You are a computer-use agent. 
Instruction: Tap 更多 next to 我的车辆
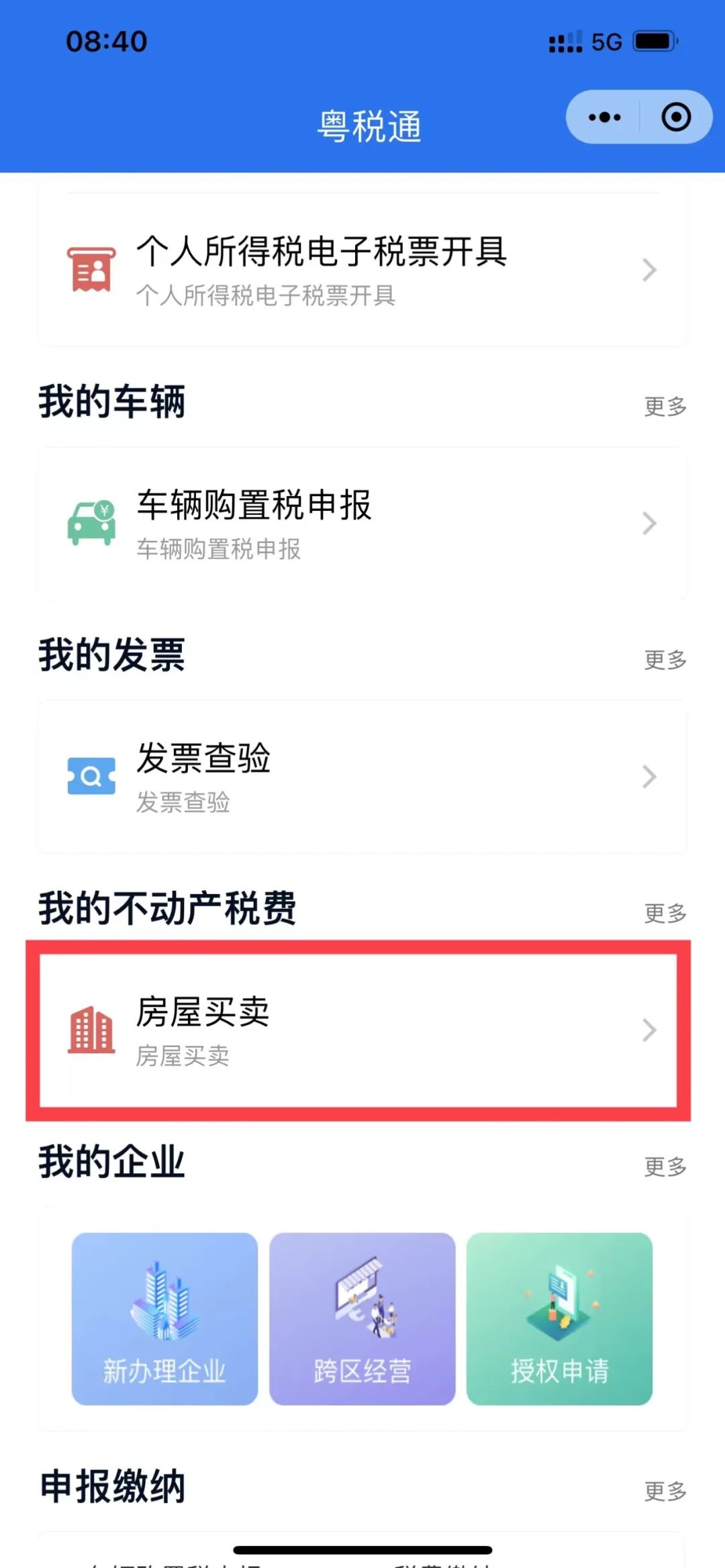point(665,406)
